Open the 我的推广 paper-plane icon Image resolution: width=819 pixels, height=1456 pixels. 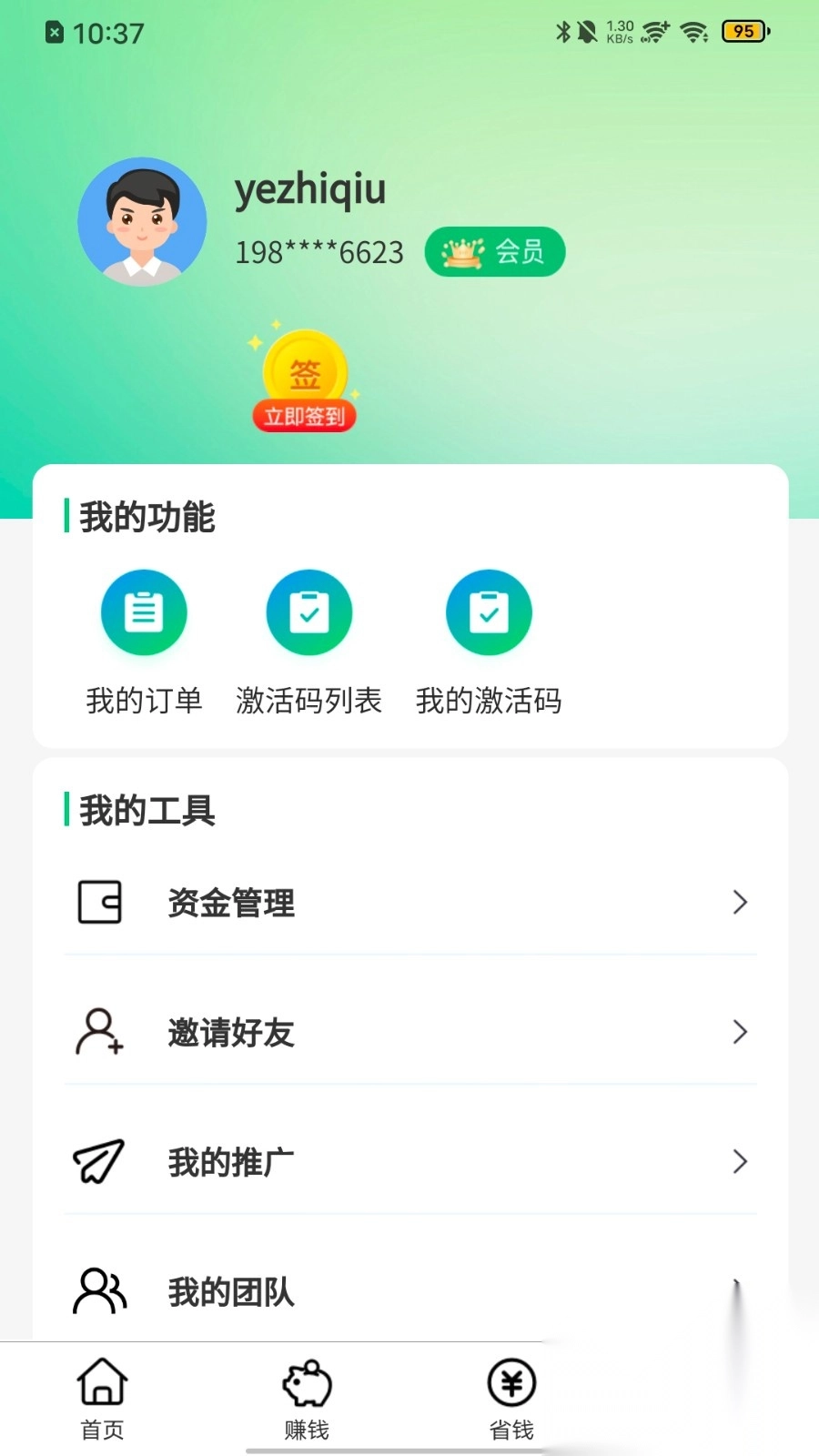pyautogui.click(x=98, y=1161)
